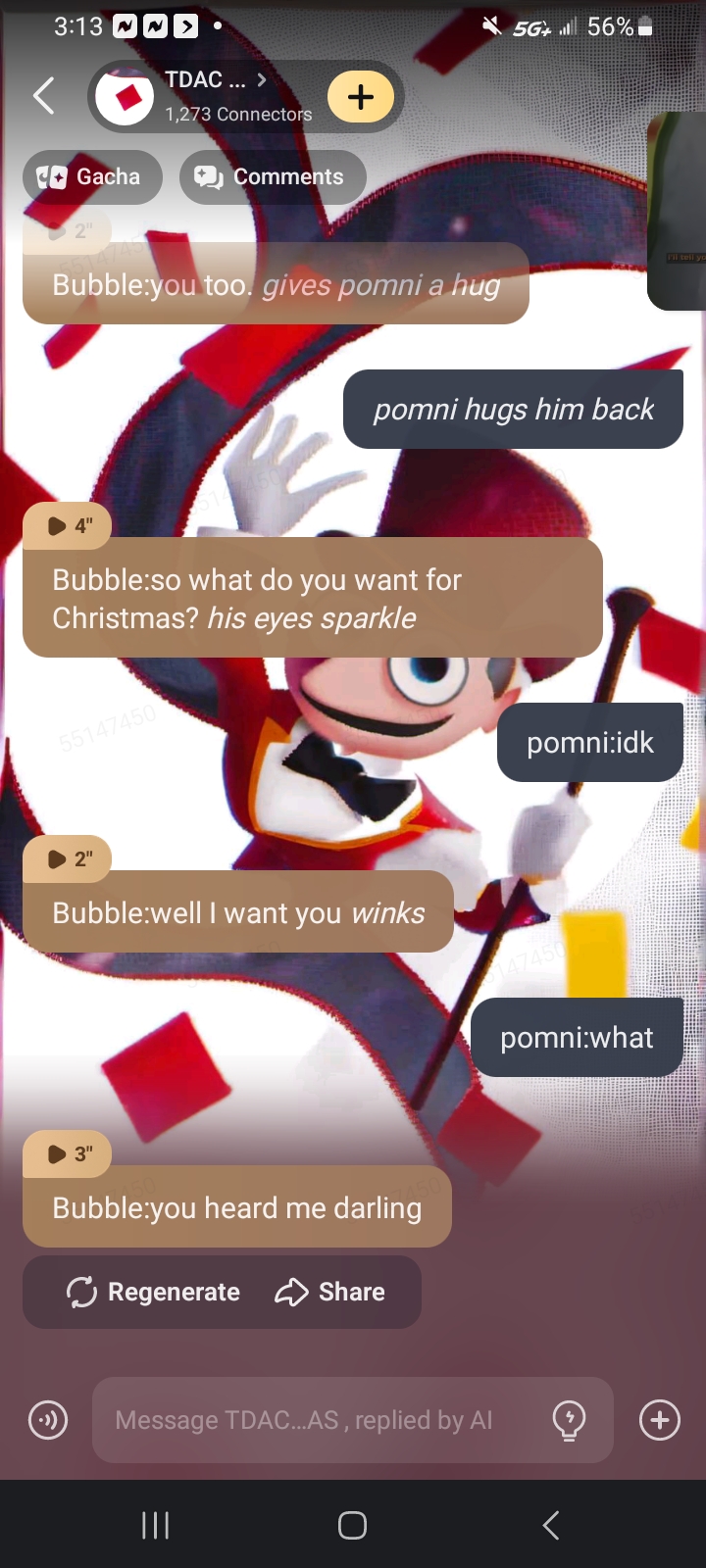Play the voice clip on "well I want you"
The height and width of the screenshot is (1568, 706).
tap(68, 858)
